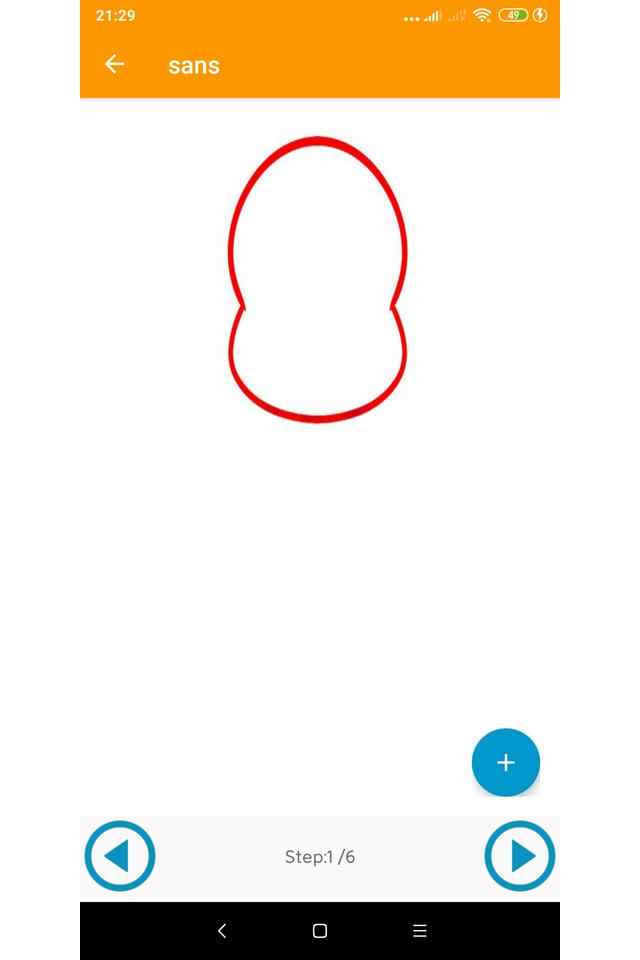Return to the previous drawing step
This screenshot has height=960, width=640.
coord(120,856)
